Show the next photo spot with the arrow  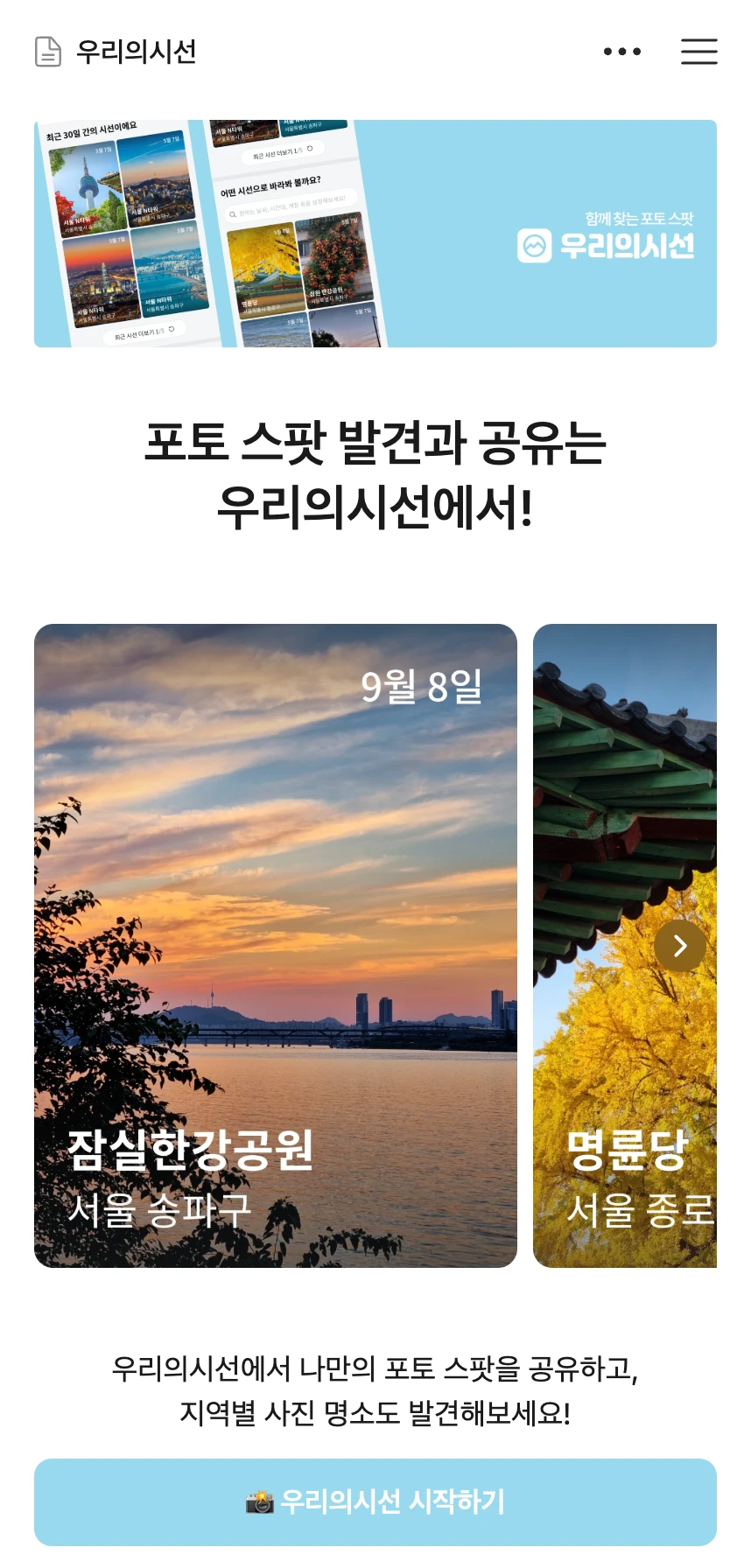tap(680, 946)
